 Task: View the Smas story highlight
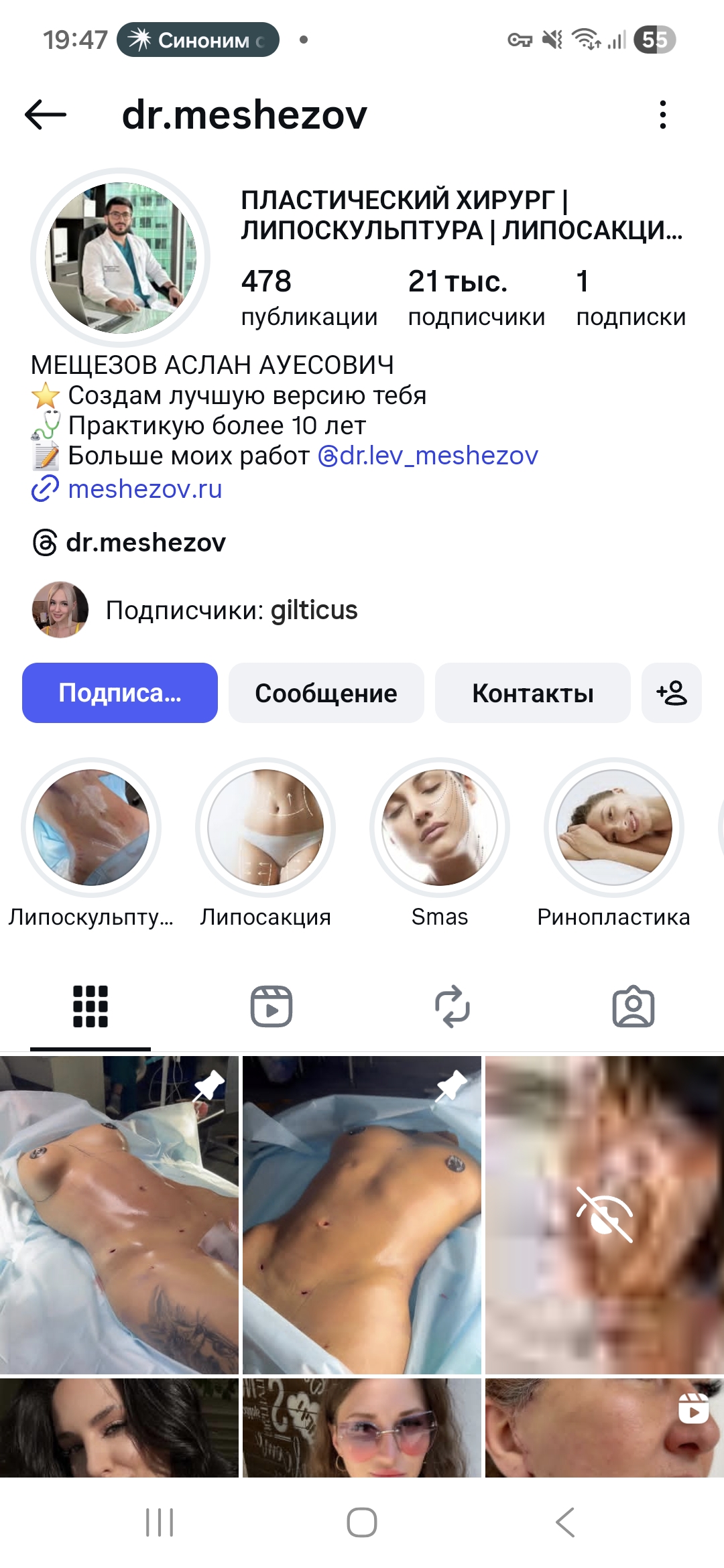440,828
